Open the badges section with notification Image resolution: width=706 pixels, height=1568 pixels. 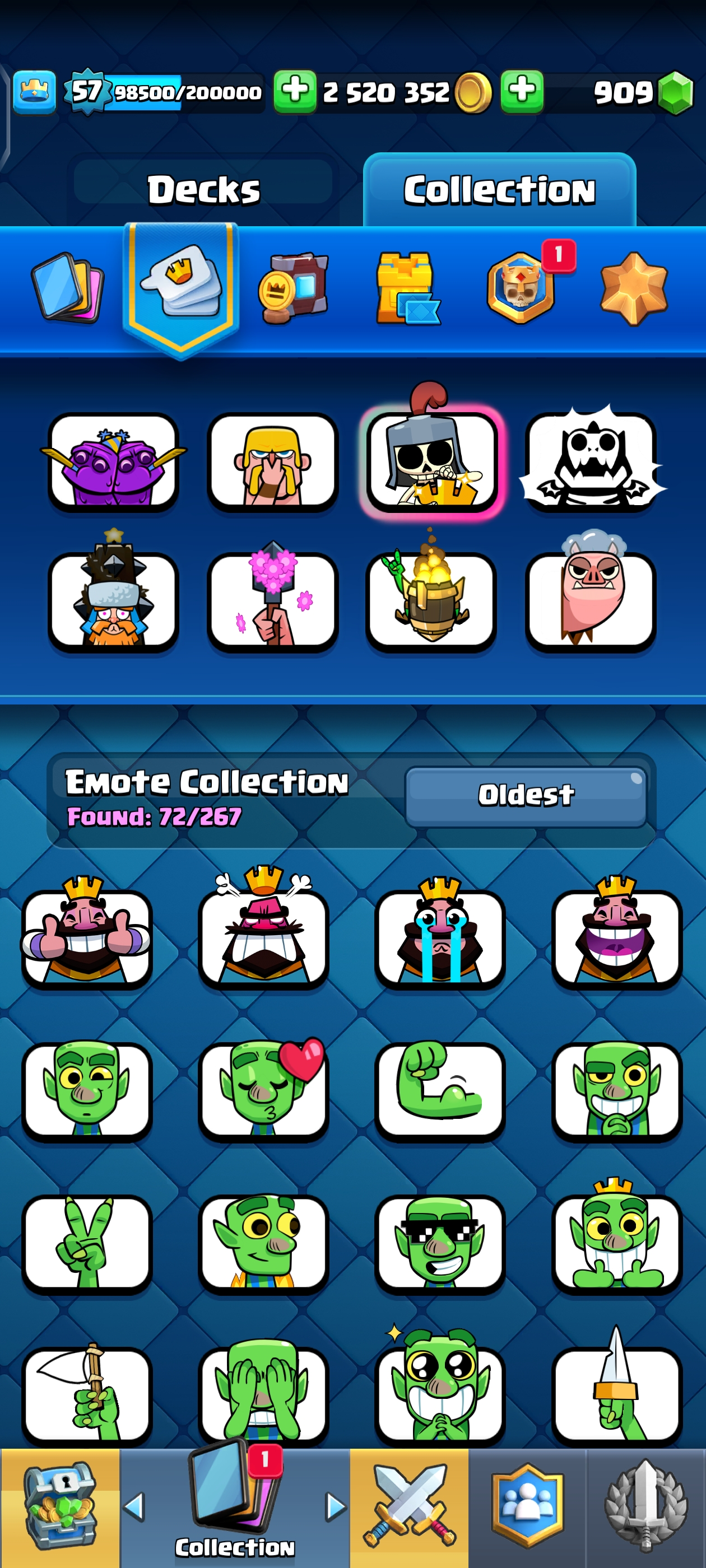tap(522, 287)
